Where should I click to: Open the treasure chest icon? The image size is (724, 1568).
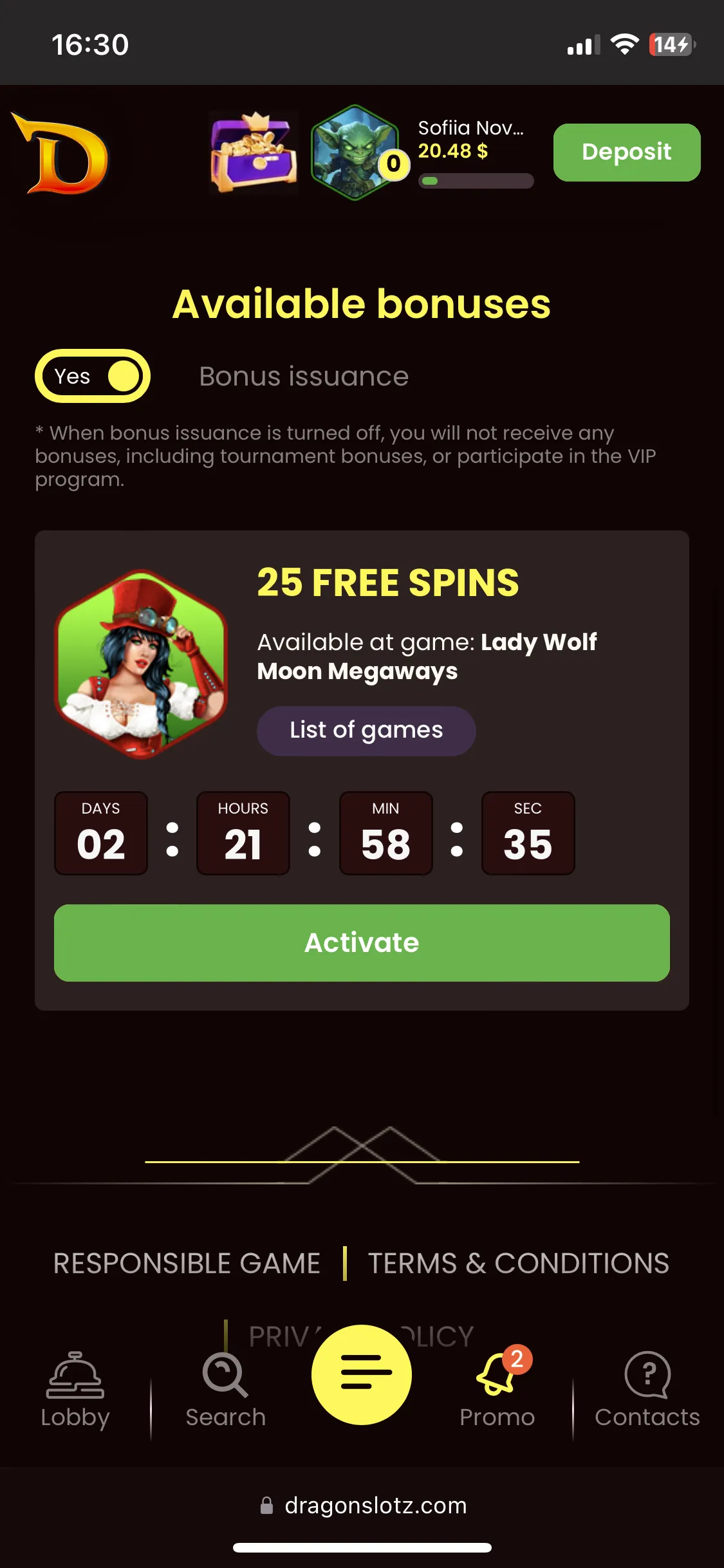click(x=254, y=152)
